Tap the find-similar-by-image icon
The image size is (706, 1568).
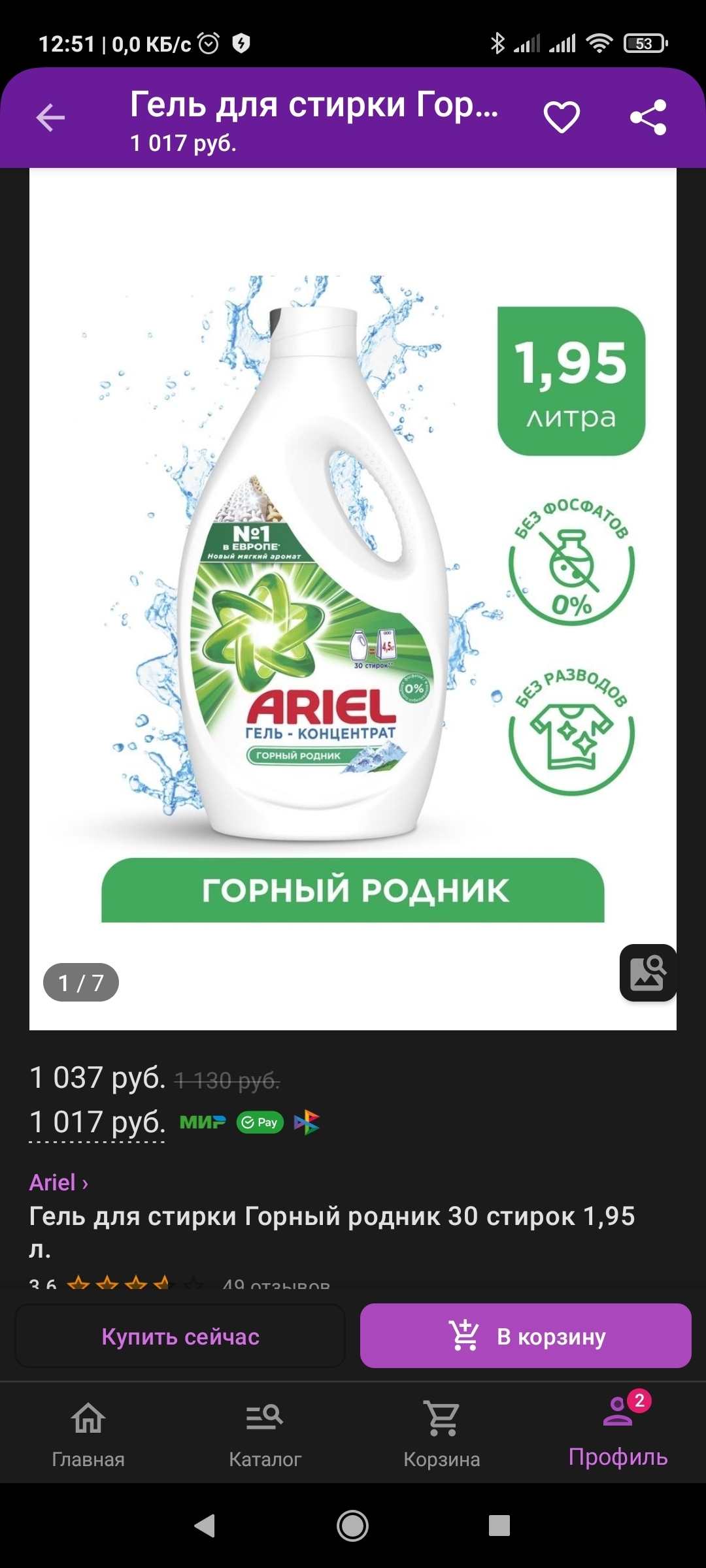[x=647, y=972]
